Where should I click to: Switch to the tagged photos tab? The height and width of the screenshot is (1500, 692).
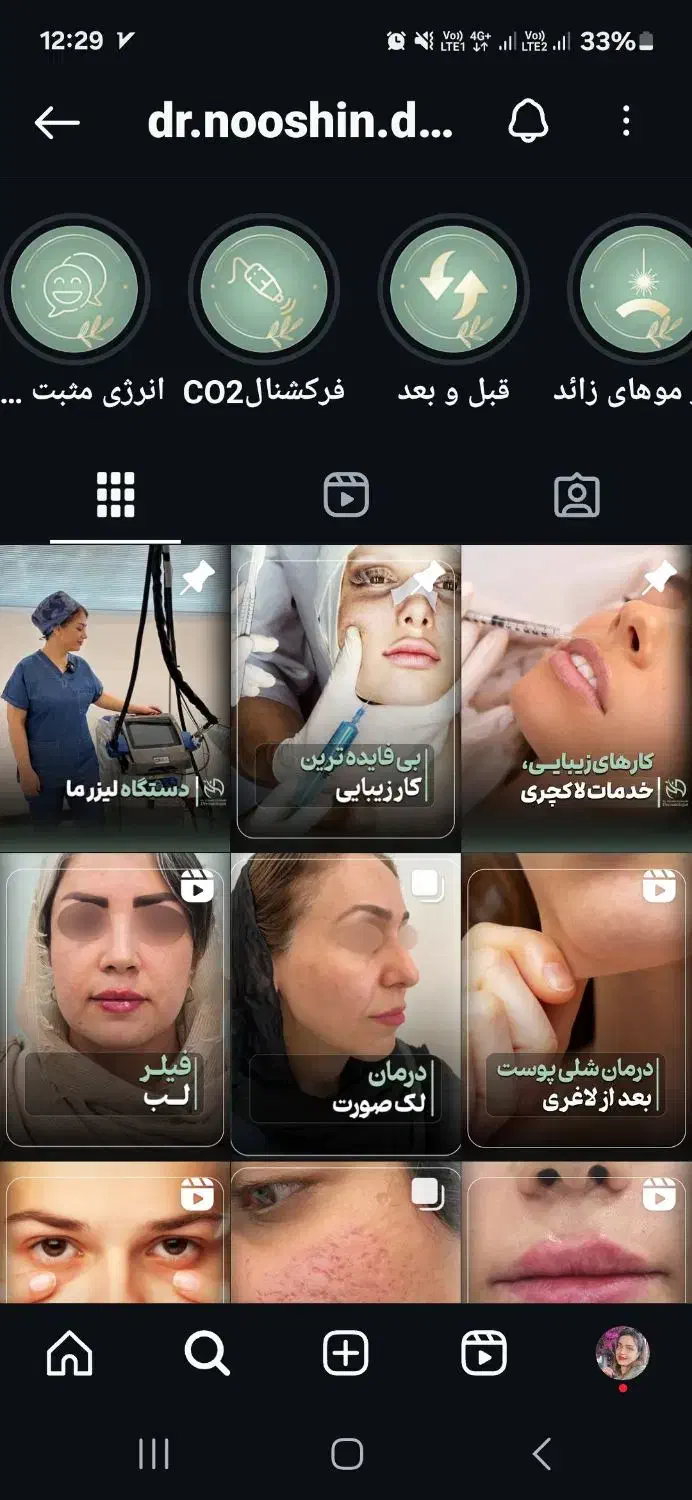coord(576,495)
